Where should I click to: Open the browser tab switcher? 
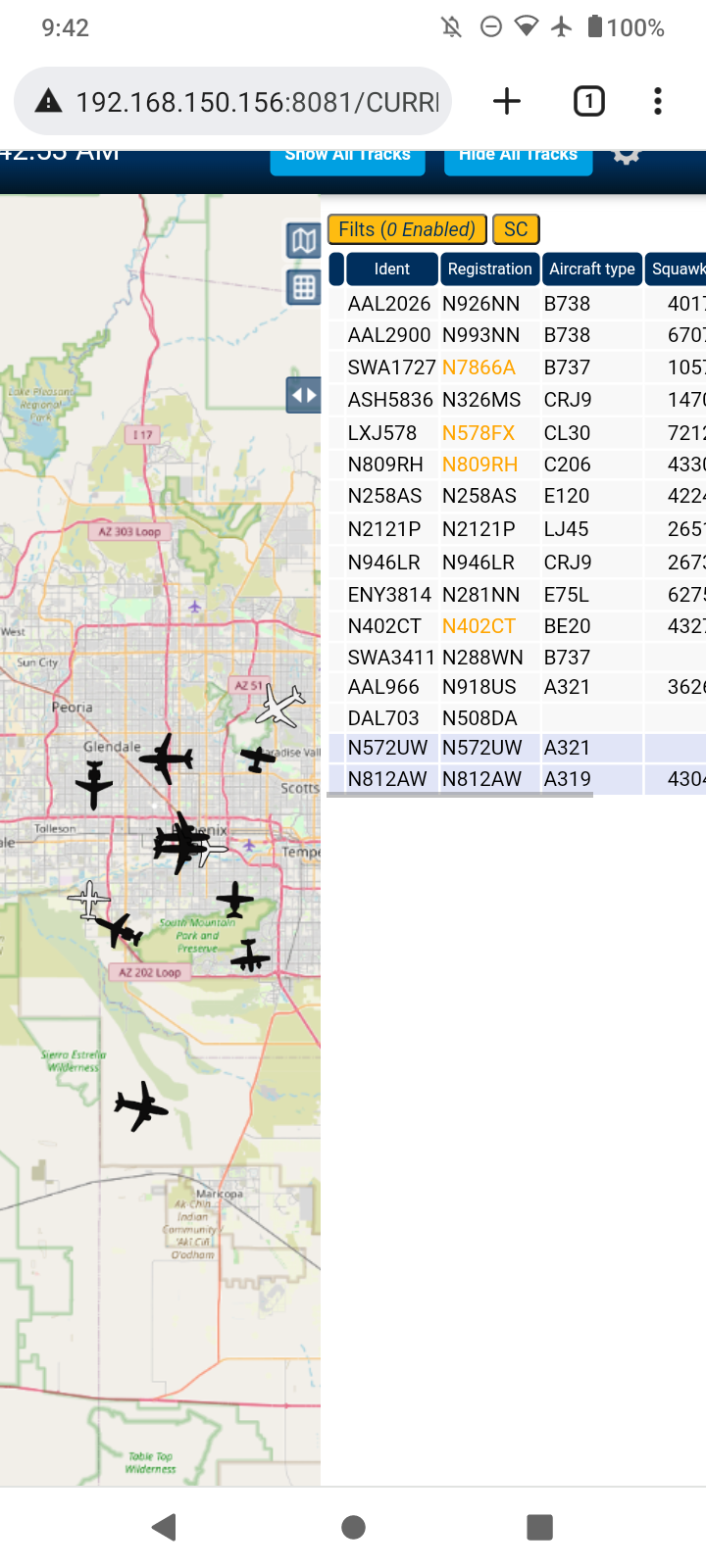point(589,101)
